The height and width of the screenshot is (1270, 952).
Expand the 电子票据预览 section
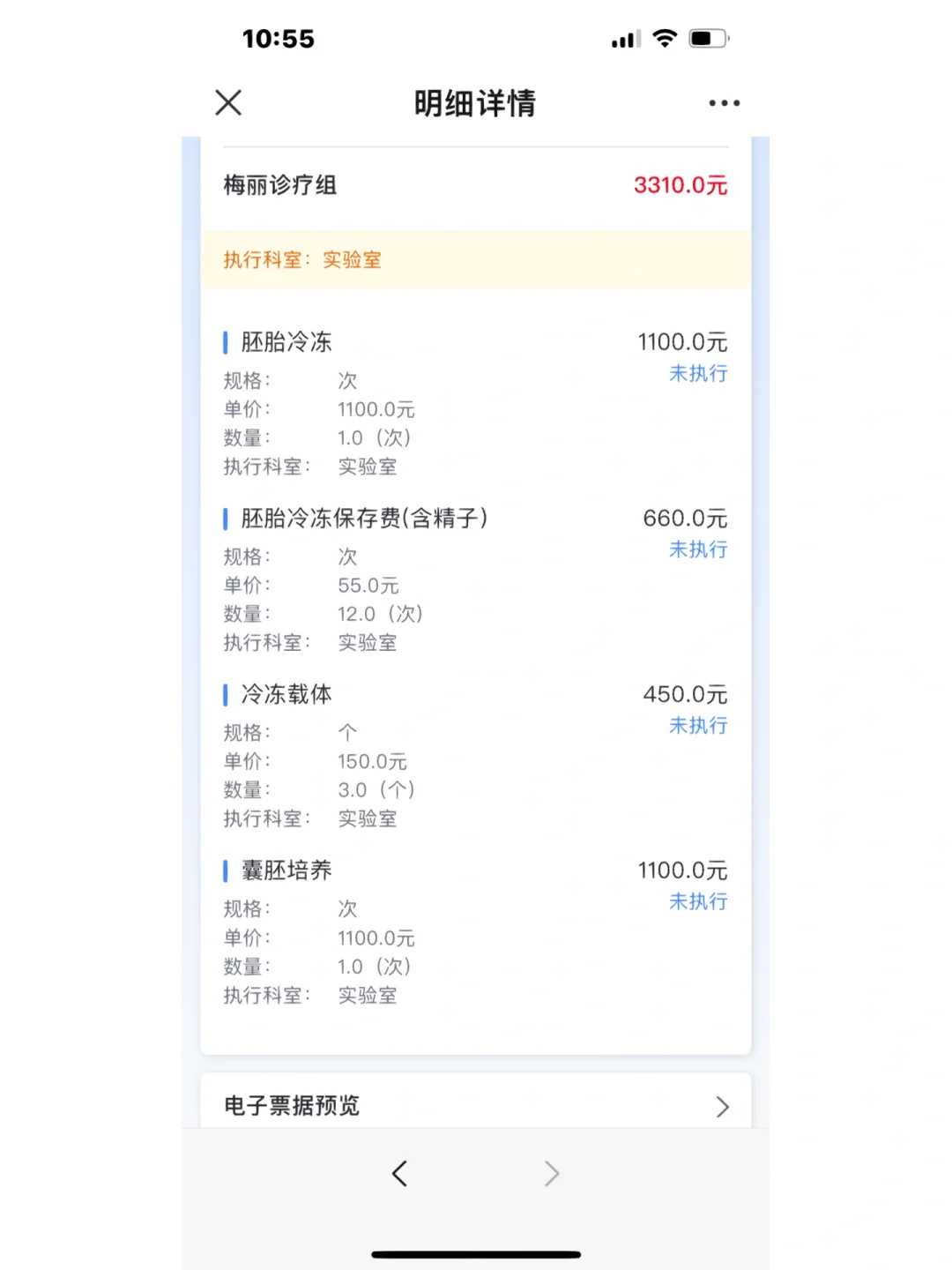tap(476, 1105)
